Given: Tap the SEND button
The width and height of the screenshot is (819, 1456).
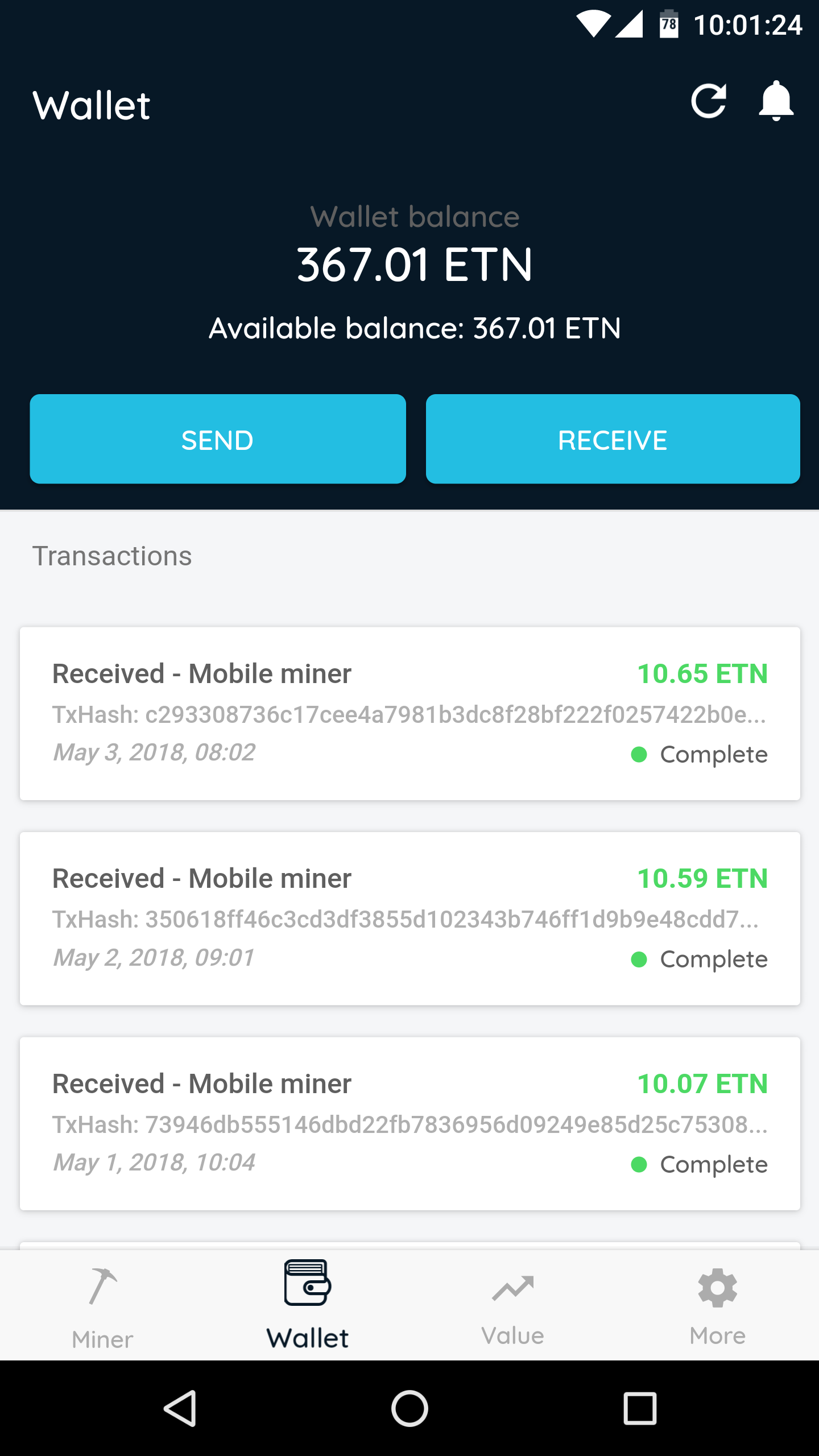Looking at the screenshot, I should pos(218,439).
